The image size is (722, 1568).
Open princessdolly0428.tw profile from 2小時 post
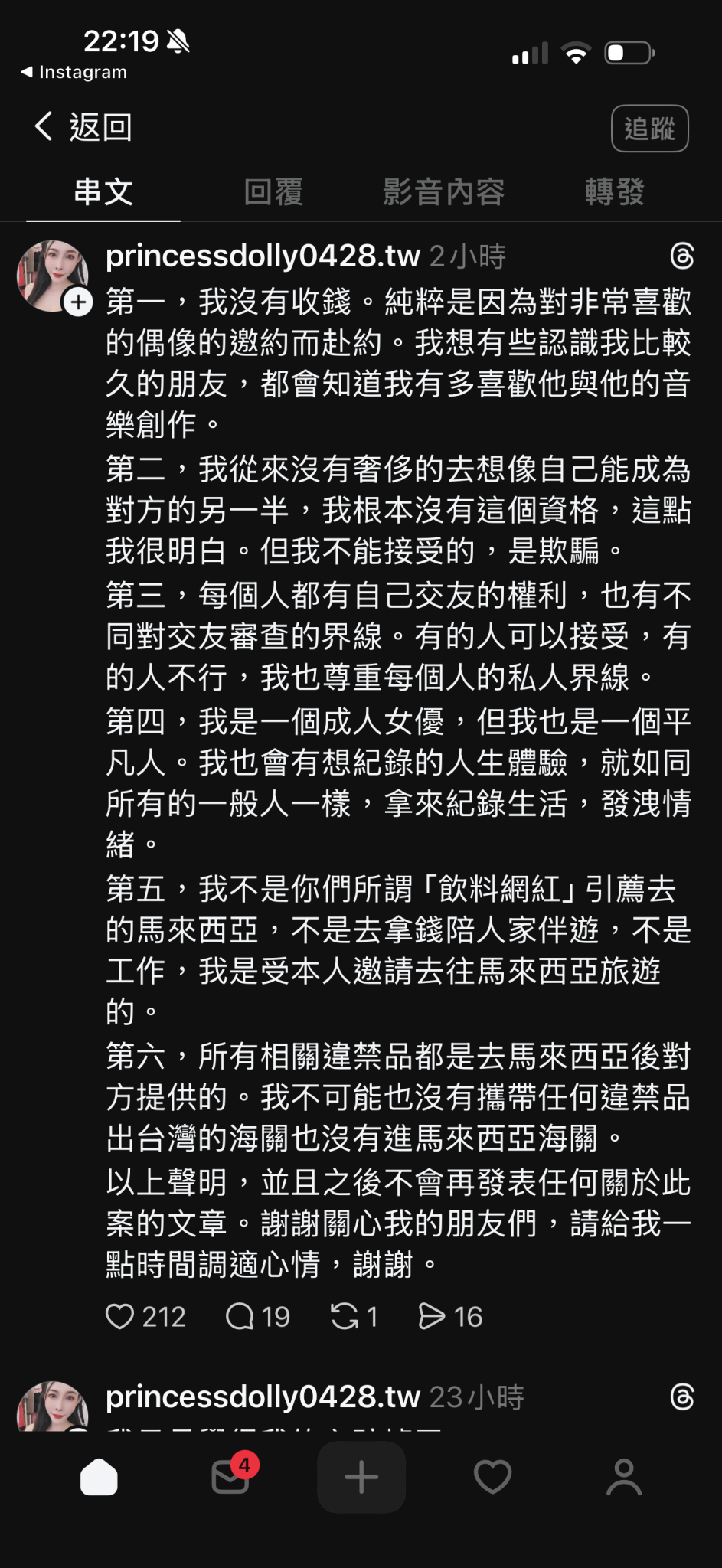pyautogui.click(x=263, y=256)
